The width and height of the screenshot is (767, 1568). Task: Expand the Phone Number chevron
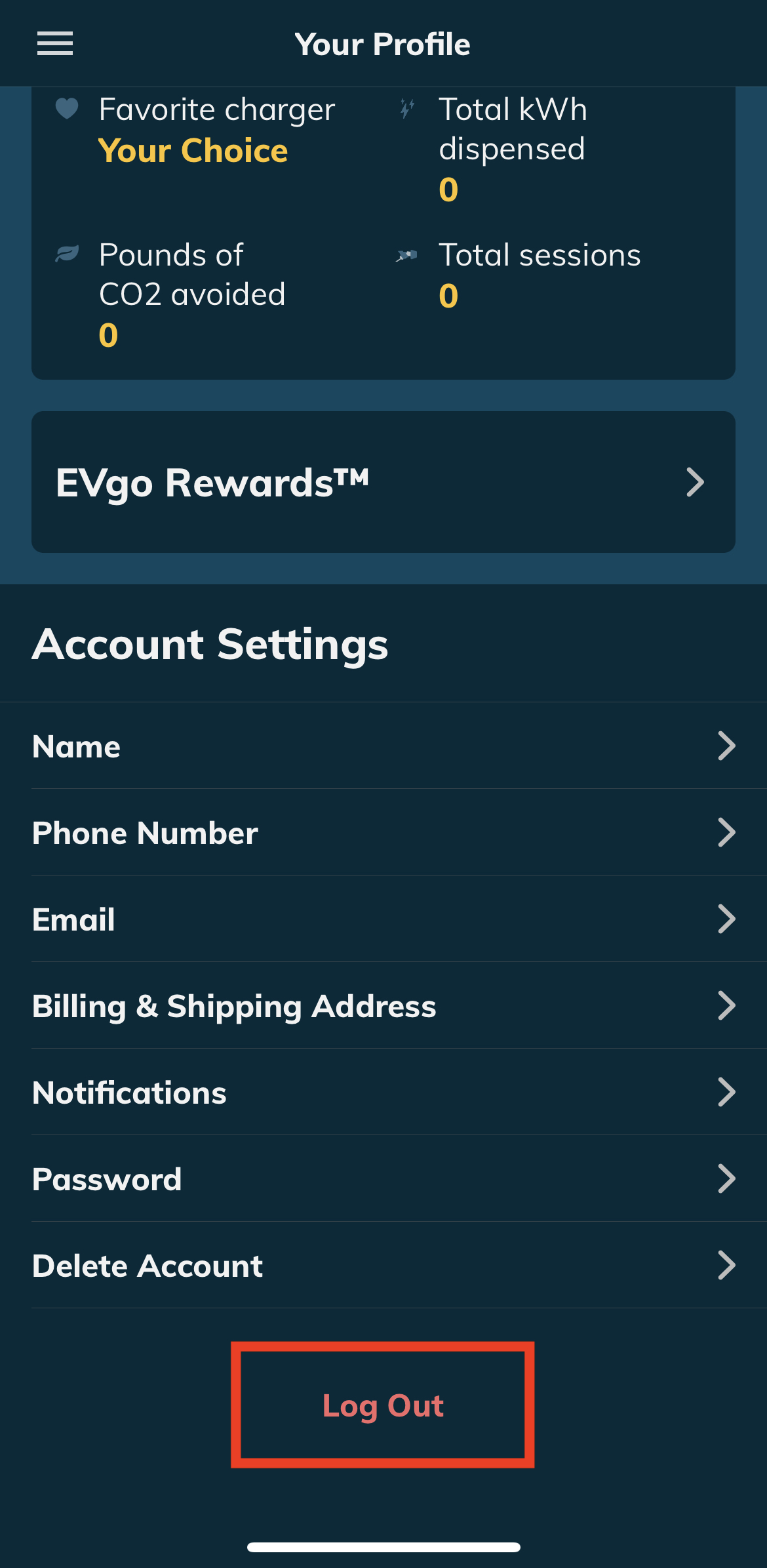point(728,833)
